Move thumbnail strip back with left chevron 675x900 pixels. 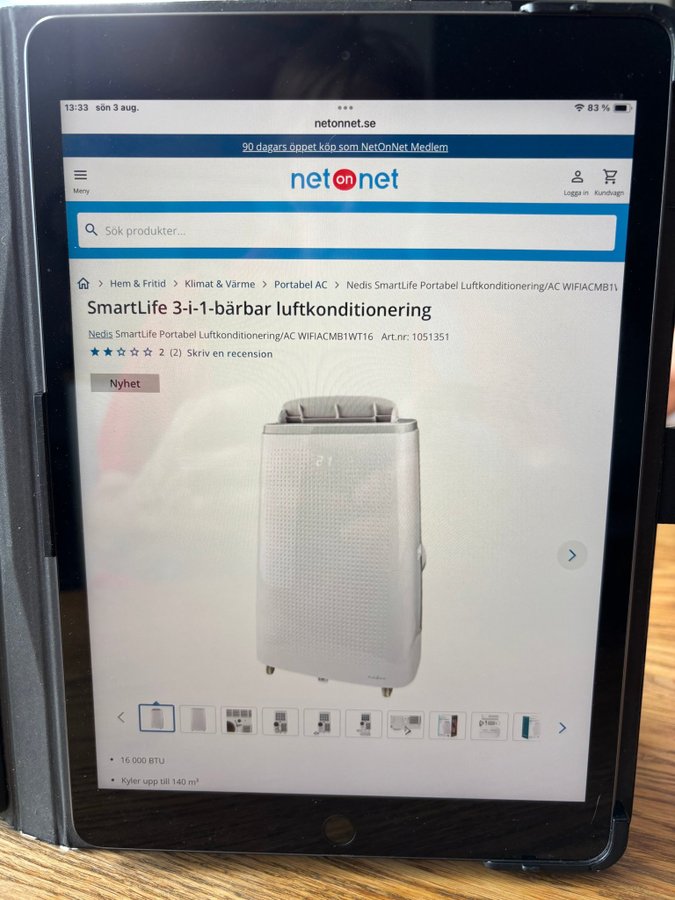(x=122, y=717)
